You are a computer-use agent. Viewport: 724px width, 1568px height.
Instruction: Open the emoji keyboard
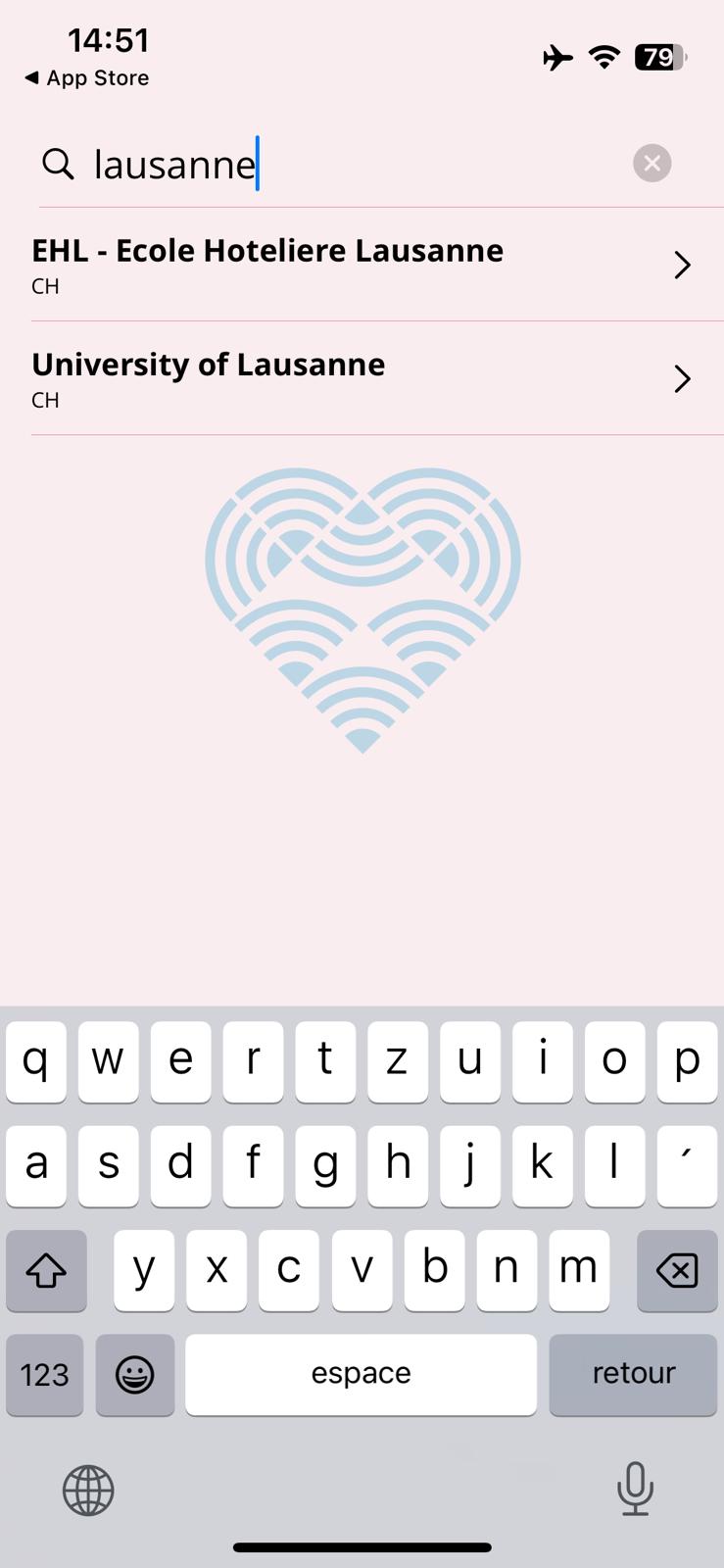pyautogui.click(x=135, y=1374)
